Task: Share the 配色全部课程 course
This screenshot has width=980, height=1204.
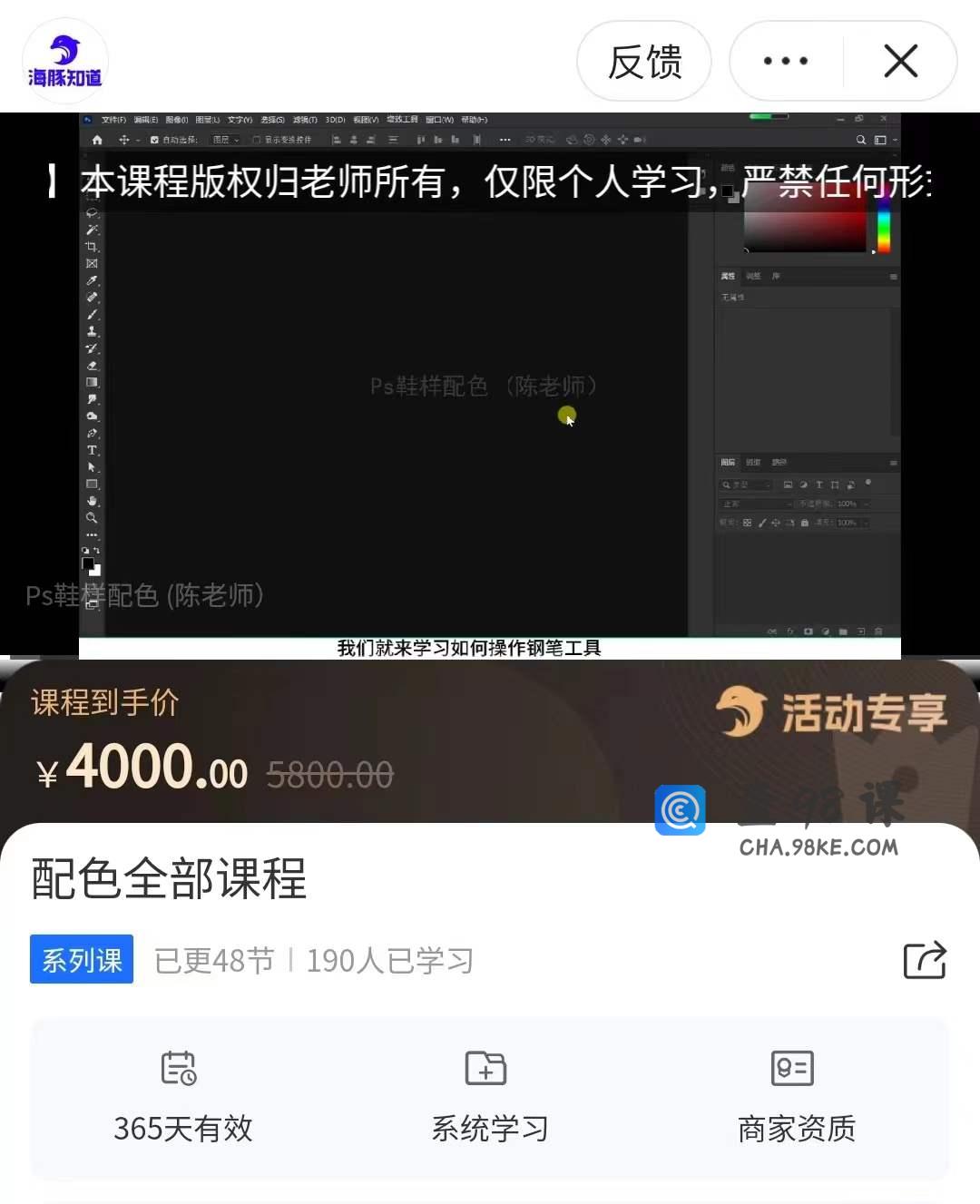Action: [925, 960]
